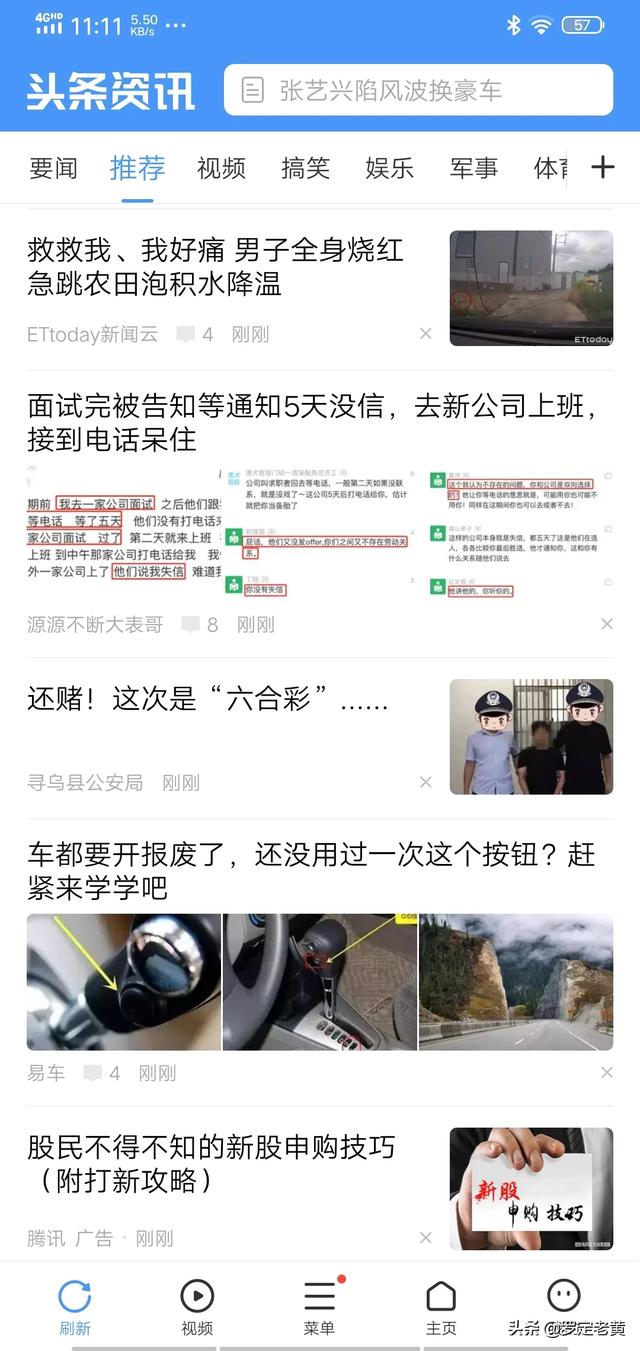Dismiss the ETtoday新闻云 article
The width and height of the screenshot is (640, 1351).
click(x=425, y=334)
